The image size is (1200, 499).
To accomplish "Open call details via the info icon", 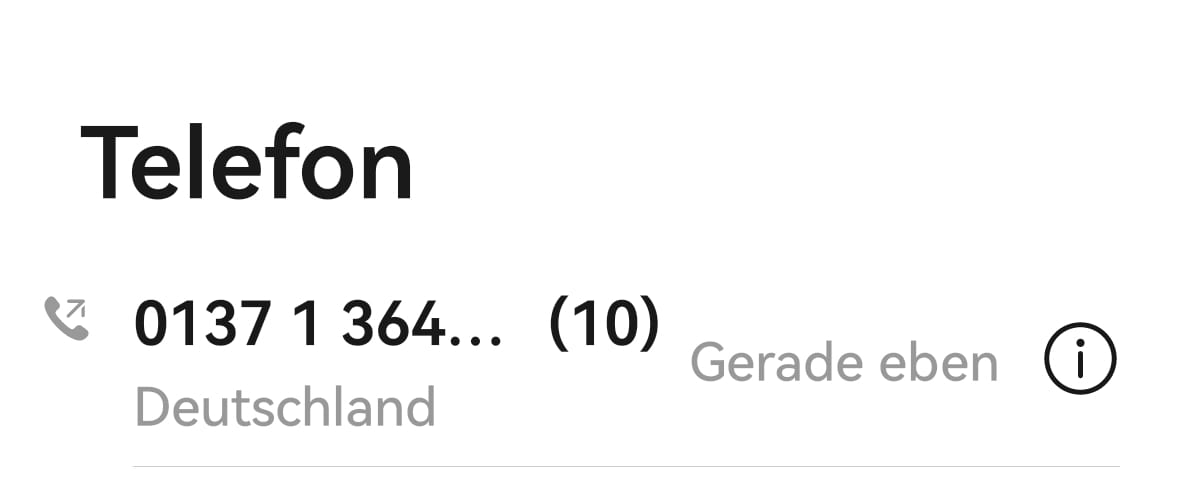I will click(x=1080, y=361).
